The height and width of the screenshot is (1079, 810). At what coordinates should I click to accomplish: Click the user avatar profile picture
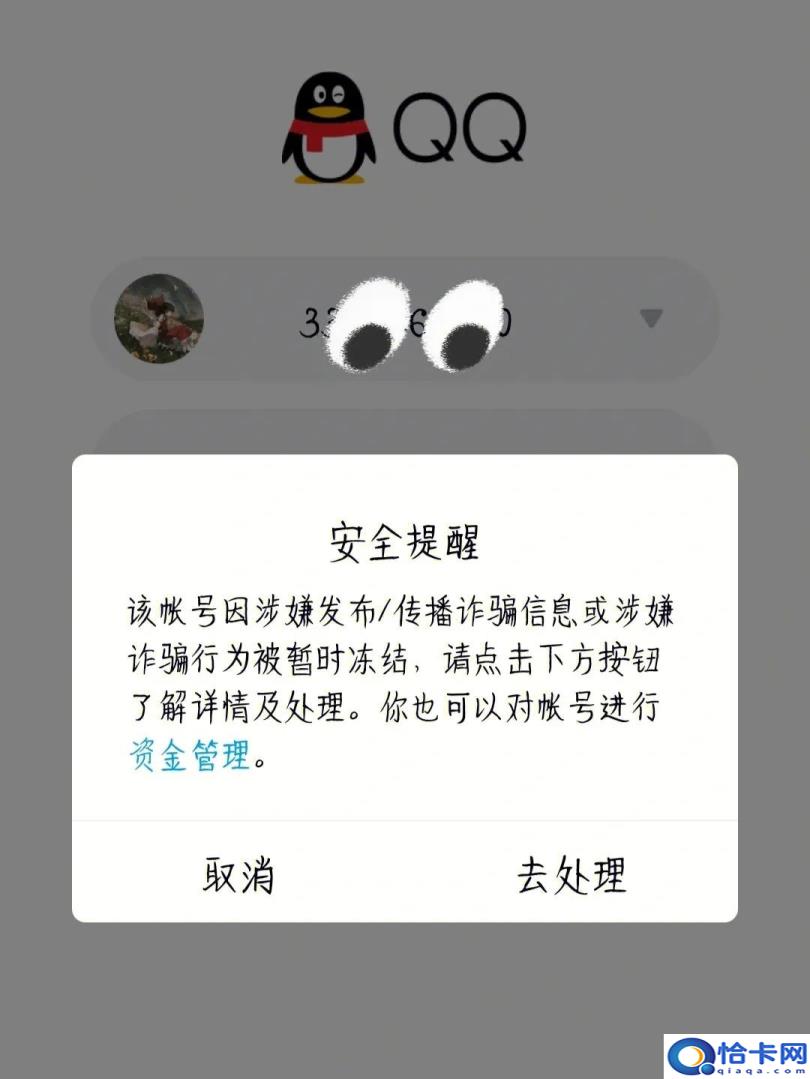tap(159, 319)
